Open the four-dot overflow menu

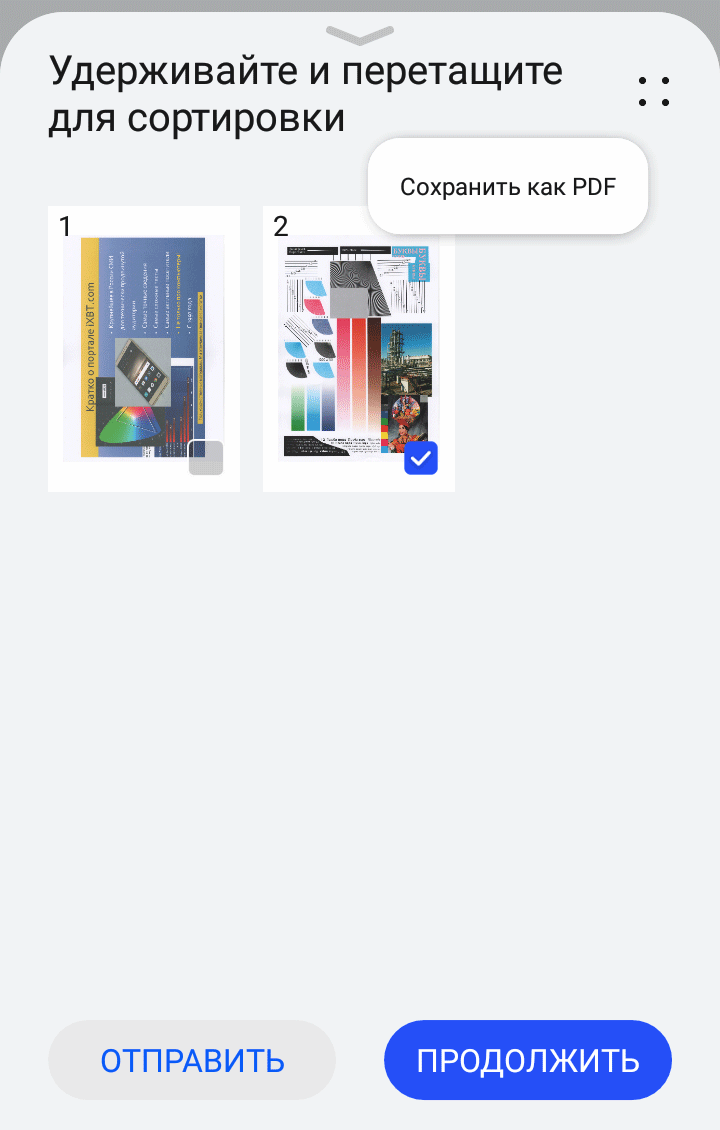pos(653,91)
